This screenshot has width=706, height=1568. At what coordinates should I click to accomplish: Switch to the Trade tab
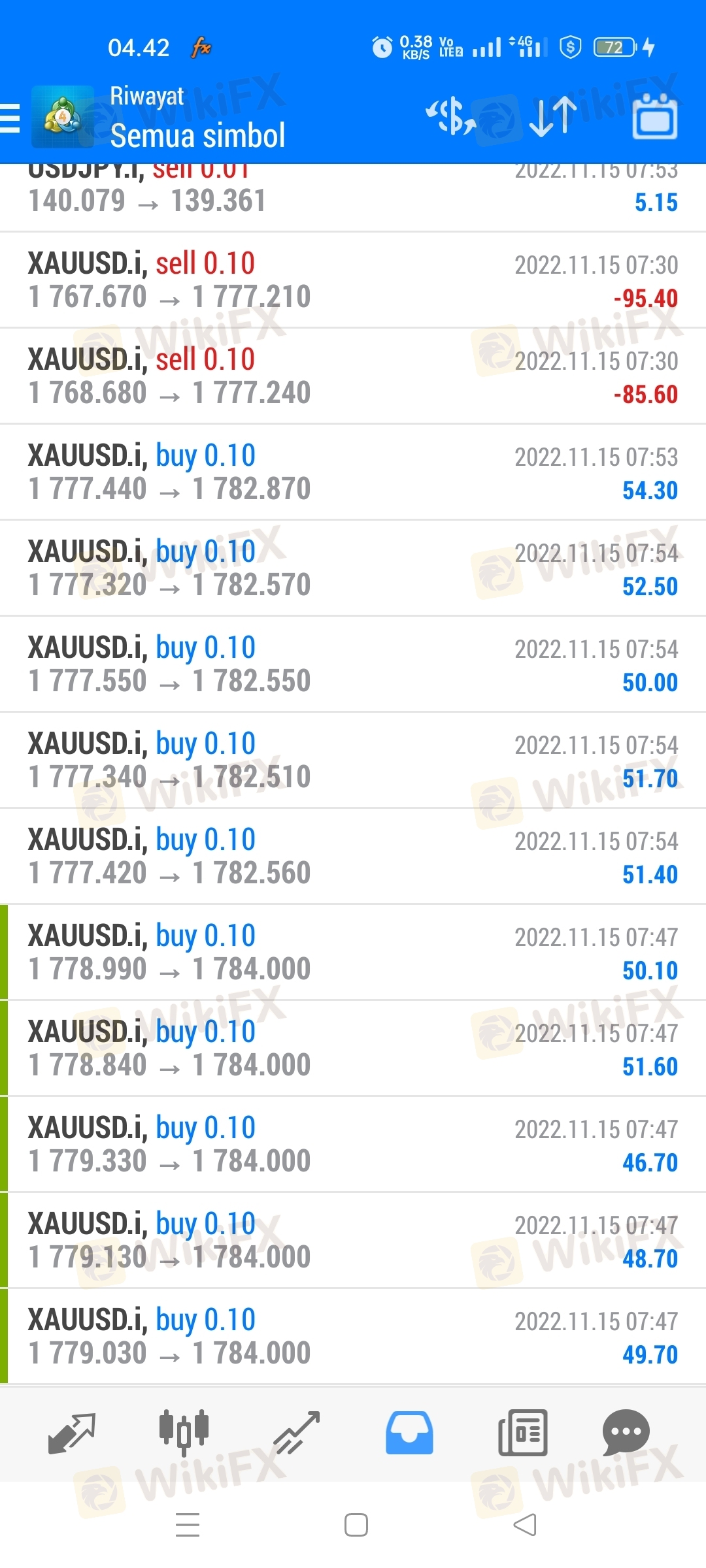pyautogui.click(x=297, y=1433)
